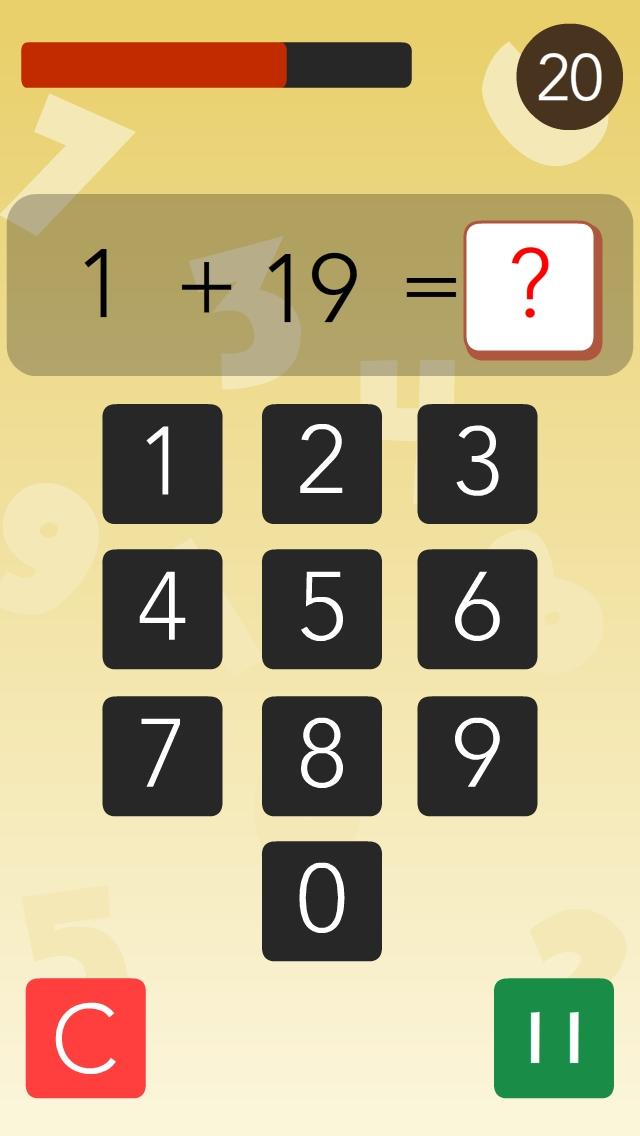Tap the number 7 key
The image size is (640, 1136).
tap(162, 756)
